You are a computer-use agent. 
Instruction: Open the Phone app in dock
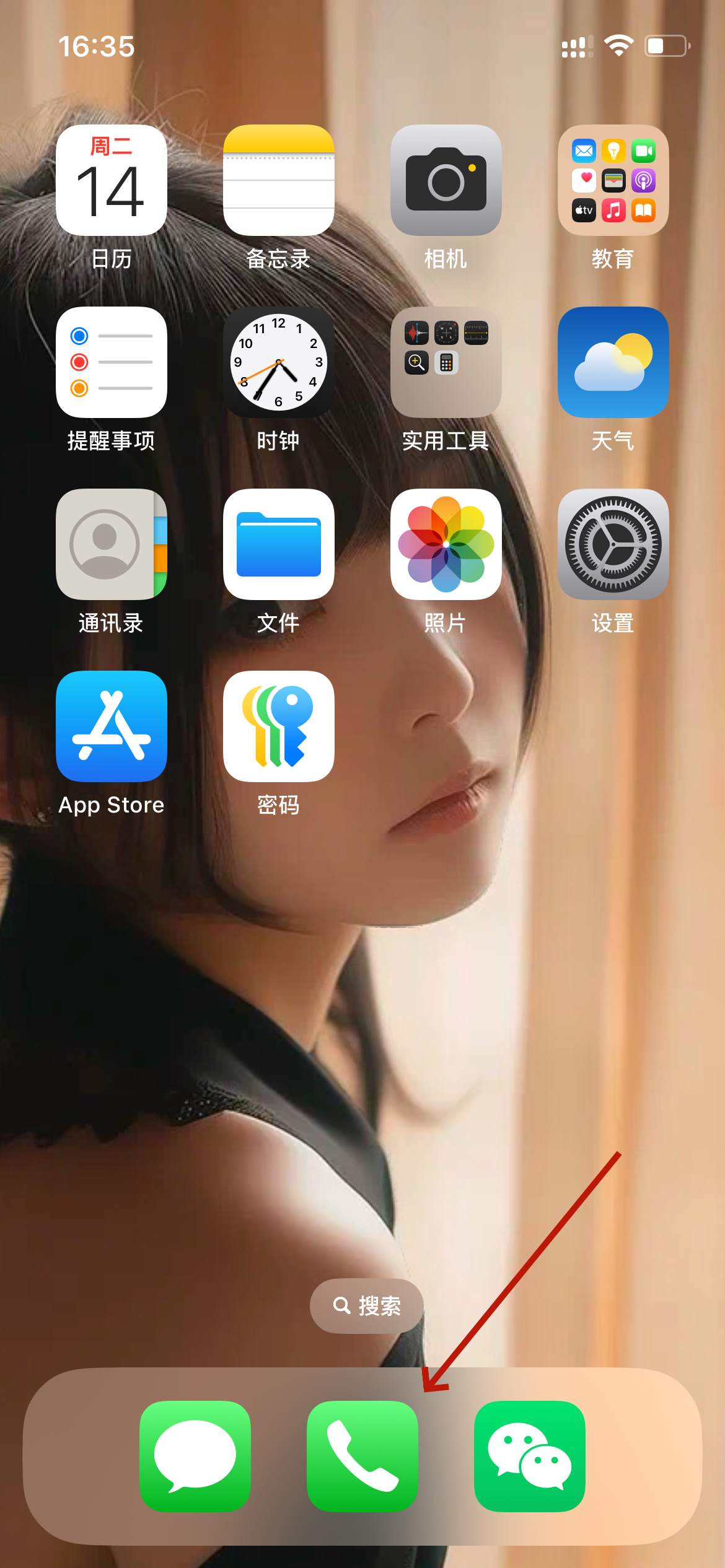[x=362, y=1457]
